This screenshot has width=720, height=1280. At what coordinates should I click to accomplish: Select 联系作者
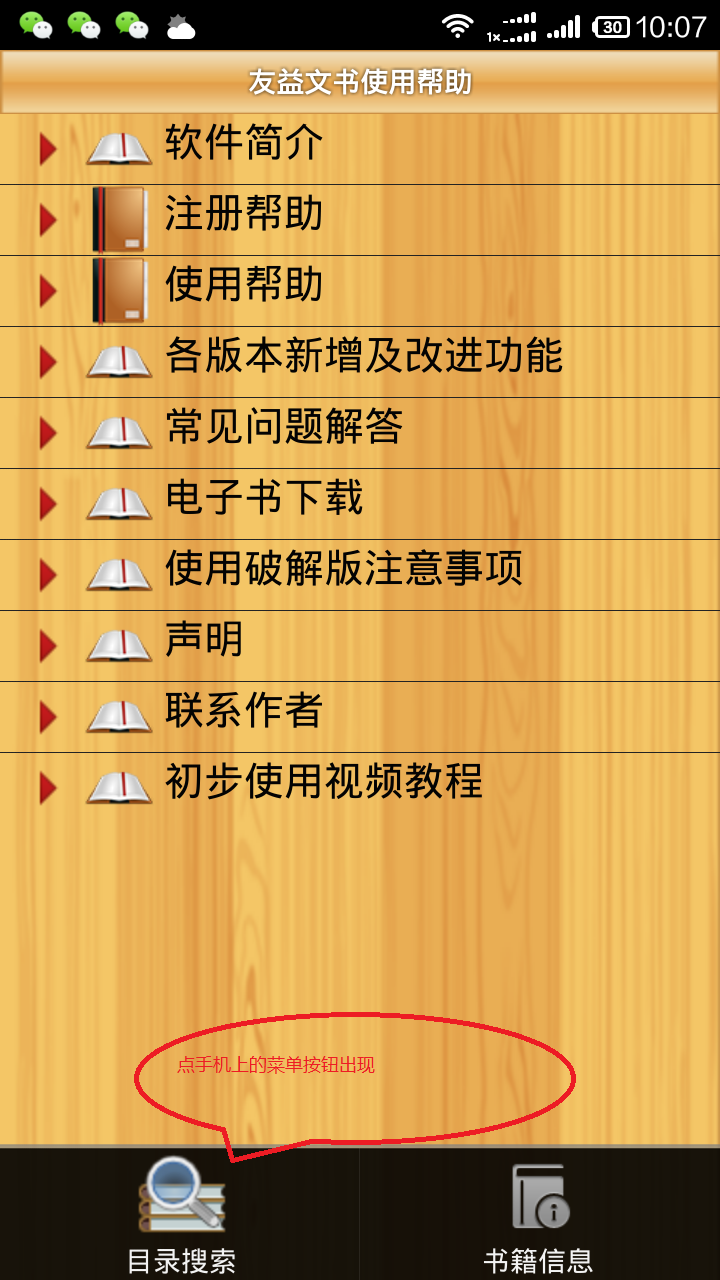360,717
